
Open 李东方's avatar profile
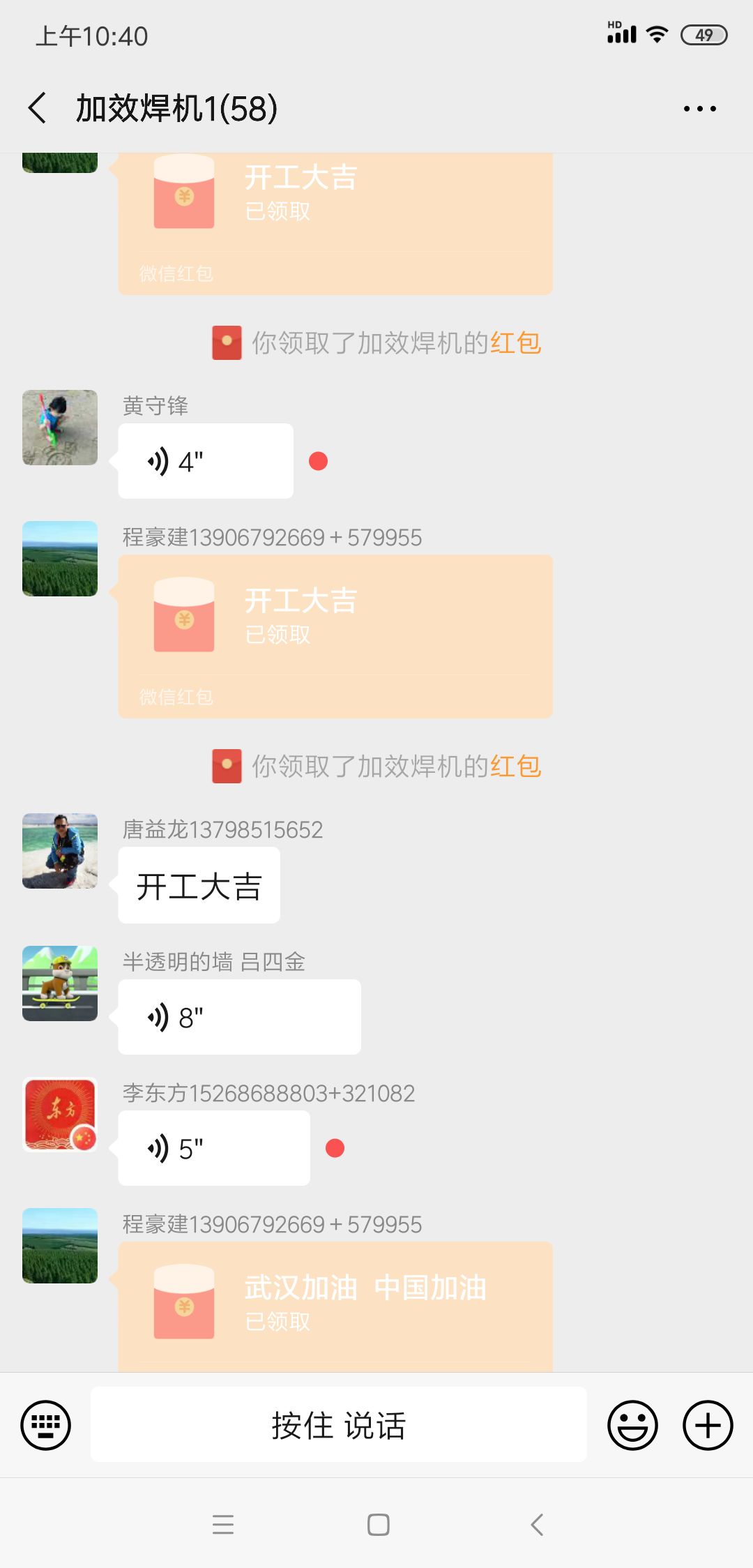coord(60,1115)
